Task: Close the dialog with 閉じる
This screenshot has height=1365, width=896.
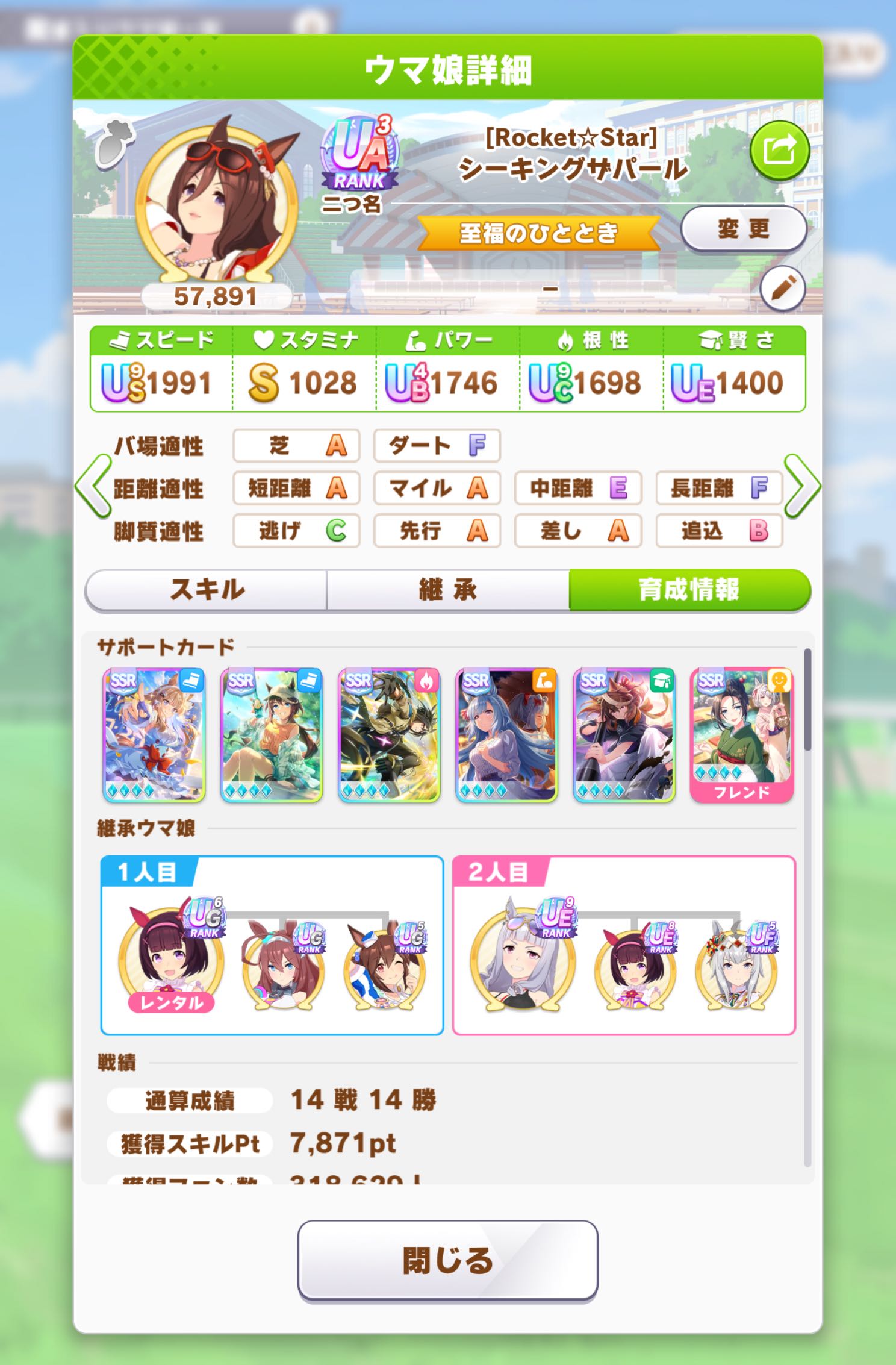Action: (x=447, y=1260)
